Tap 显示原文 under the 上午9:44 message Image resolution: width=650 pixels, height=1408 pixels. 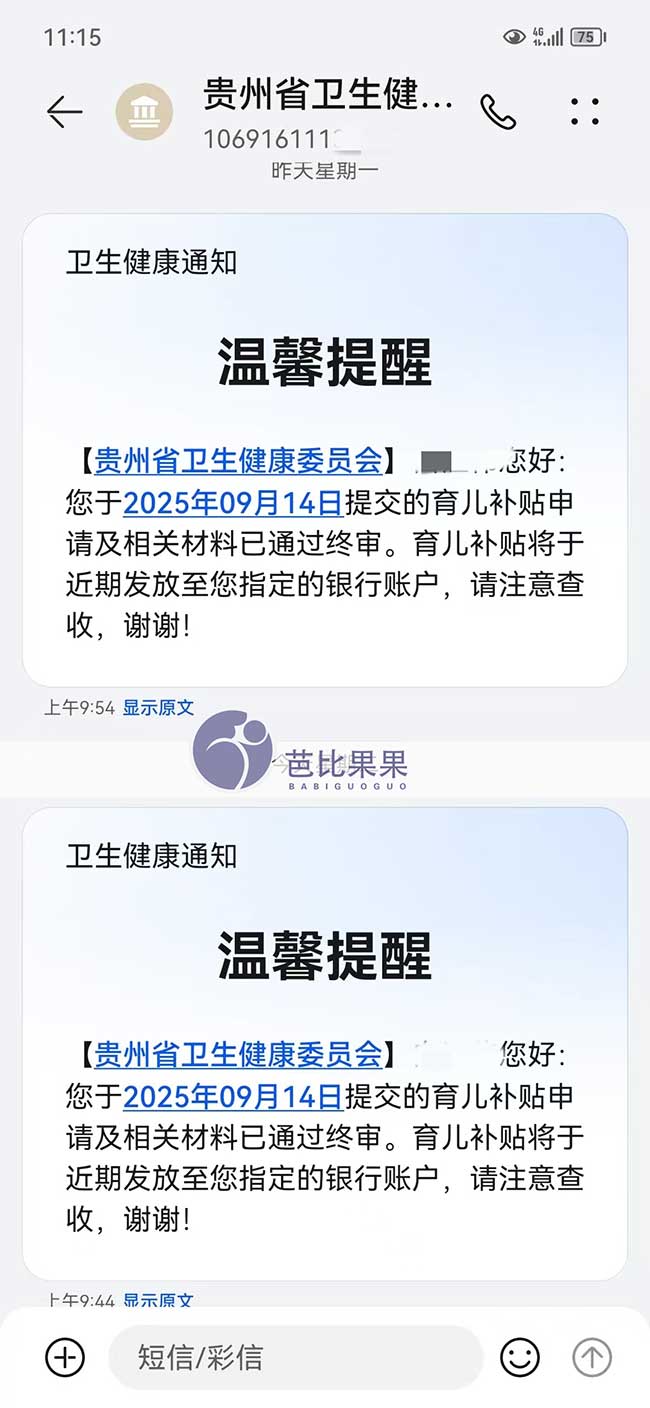click(x=158, y=1300)
